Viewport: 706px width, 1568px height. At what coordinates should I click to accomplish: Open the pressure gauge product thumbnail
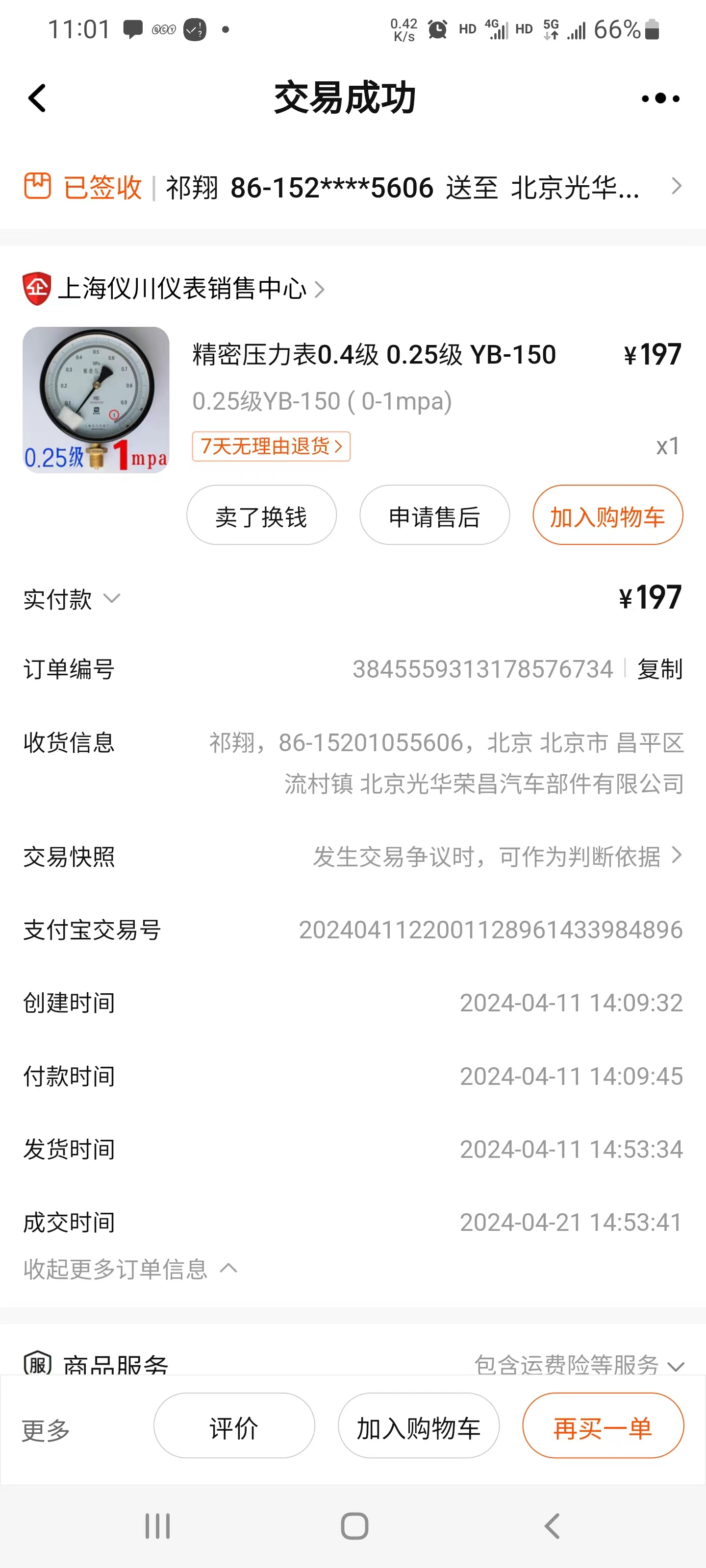pos(96,400)
